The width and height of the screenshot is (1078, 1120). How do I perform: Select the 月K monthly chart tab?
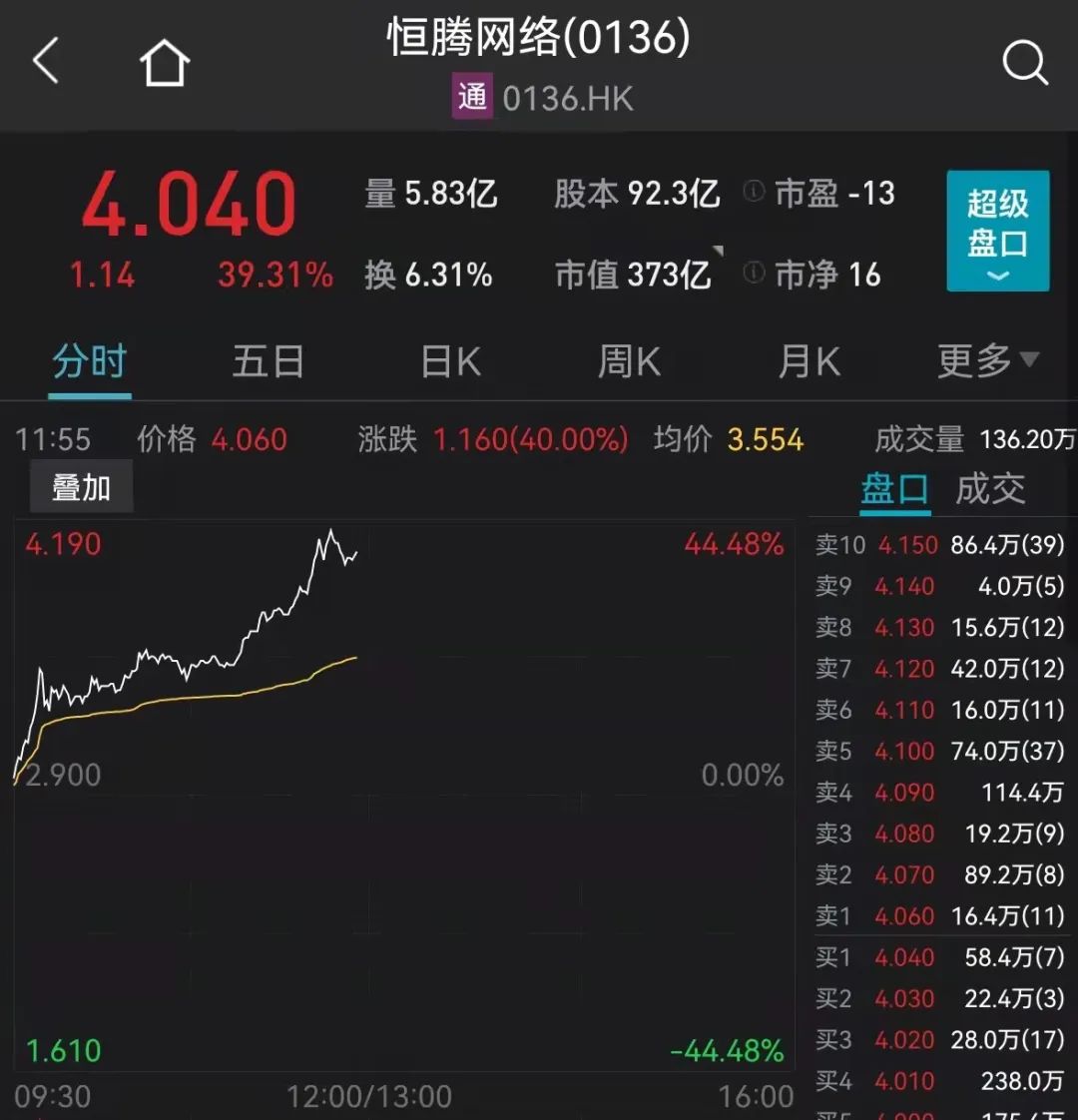808,362
